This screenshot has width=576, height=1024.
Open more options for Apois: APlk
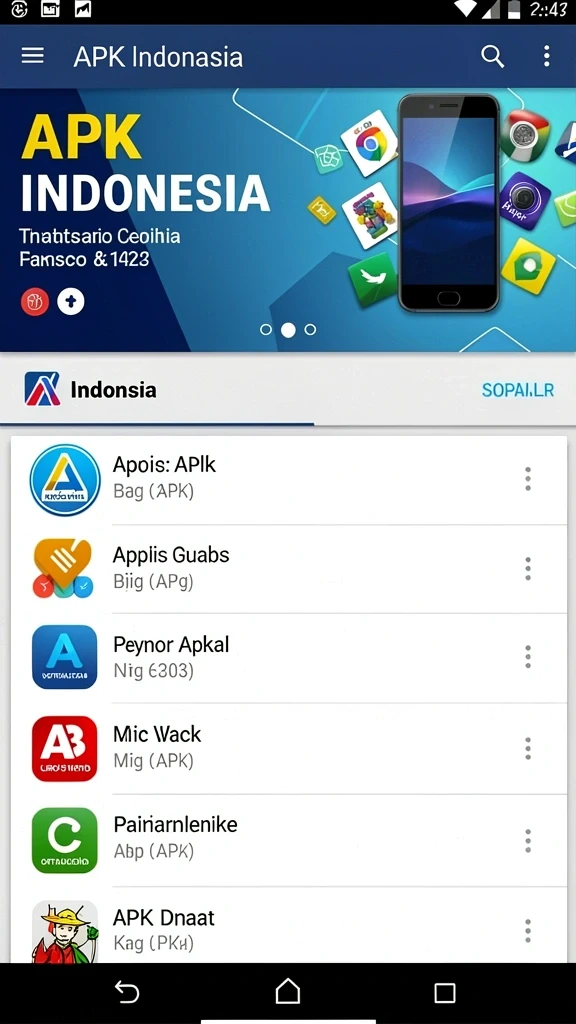point(528,479)
